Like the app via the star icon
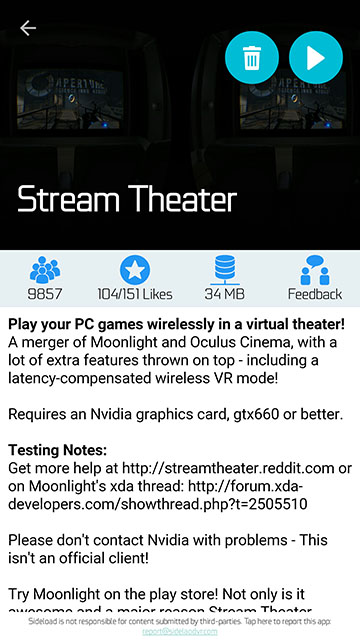Image resolution: width=360 pixels, height=640 pixels. tap(135, 270)
